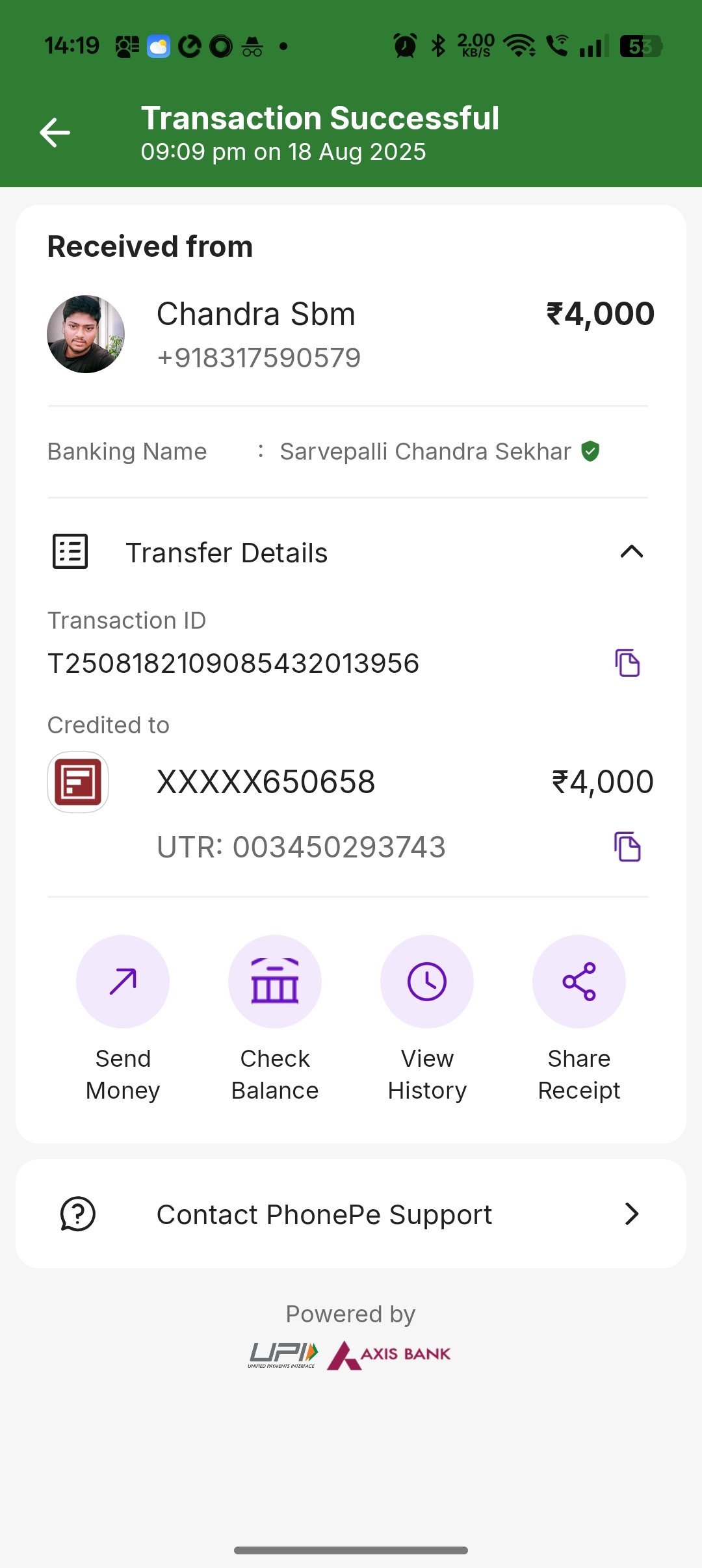Go back using the header arrow
702x1568 pixels.
coord(55,133)
